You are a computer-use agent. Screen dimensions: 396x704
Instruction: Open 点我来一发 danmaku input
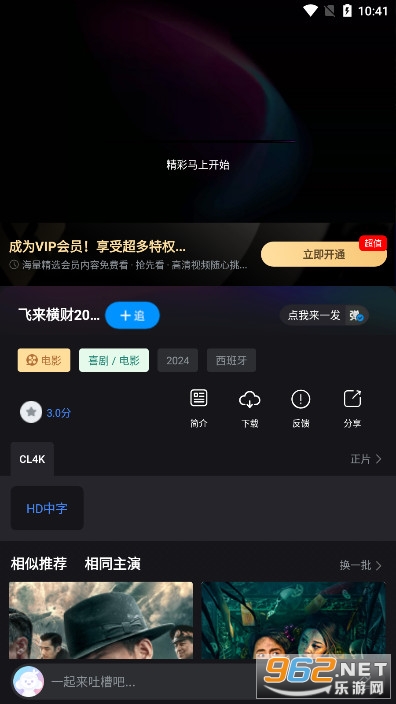click(314, 315)
